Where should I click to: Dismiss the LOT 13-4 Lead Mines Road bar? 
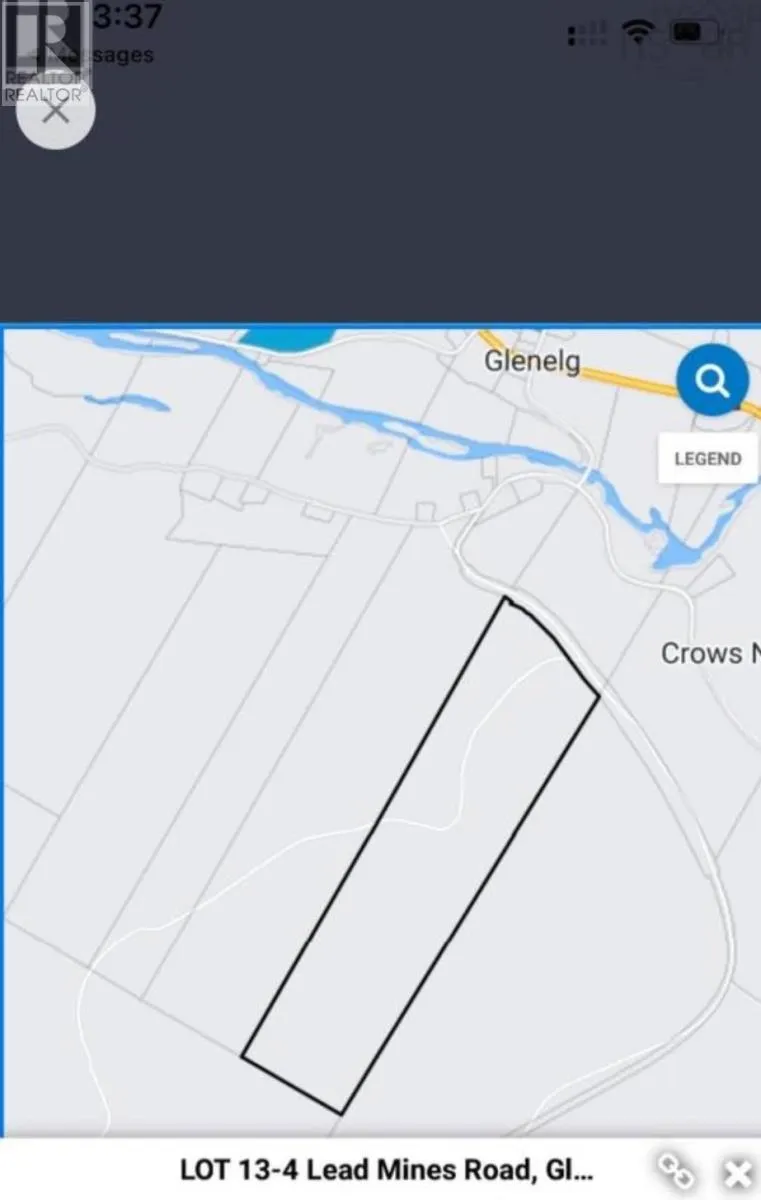737,1171
